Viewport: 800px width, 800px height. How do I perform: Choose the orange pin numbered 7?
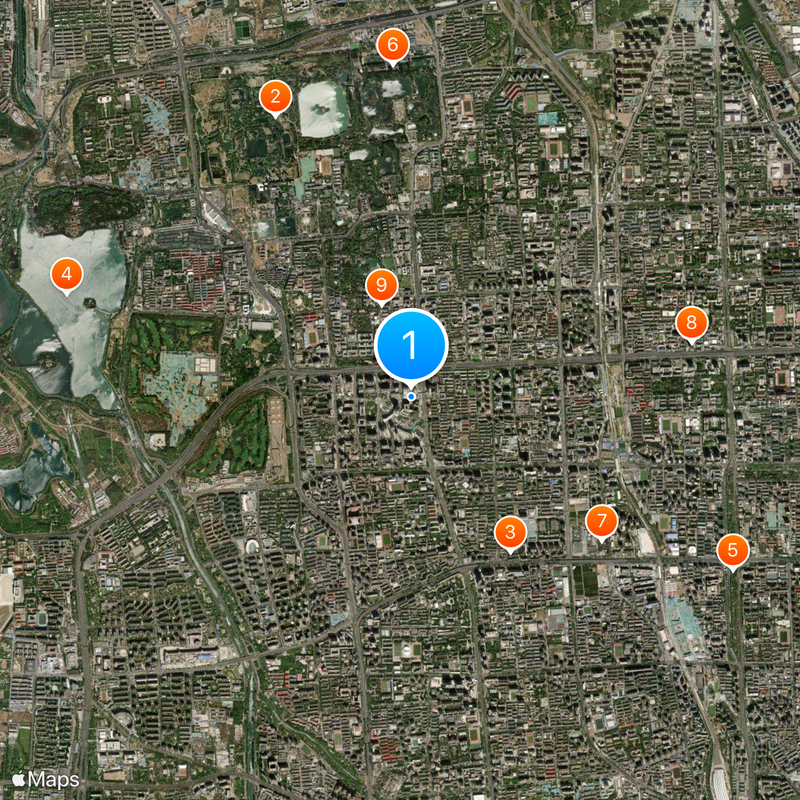pyautogui.click(x=601, y=520)
